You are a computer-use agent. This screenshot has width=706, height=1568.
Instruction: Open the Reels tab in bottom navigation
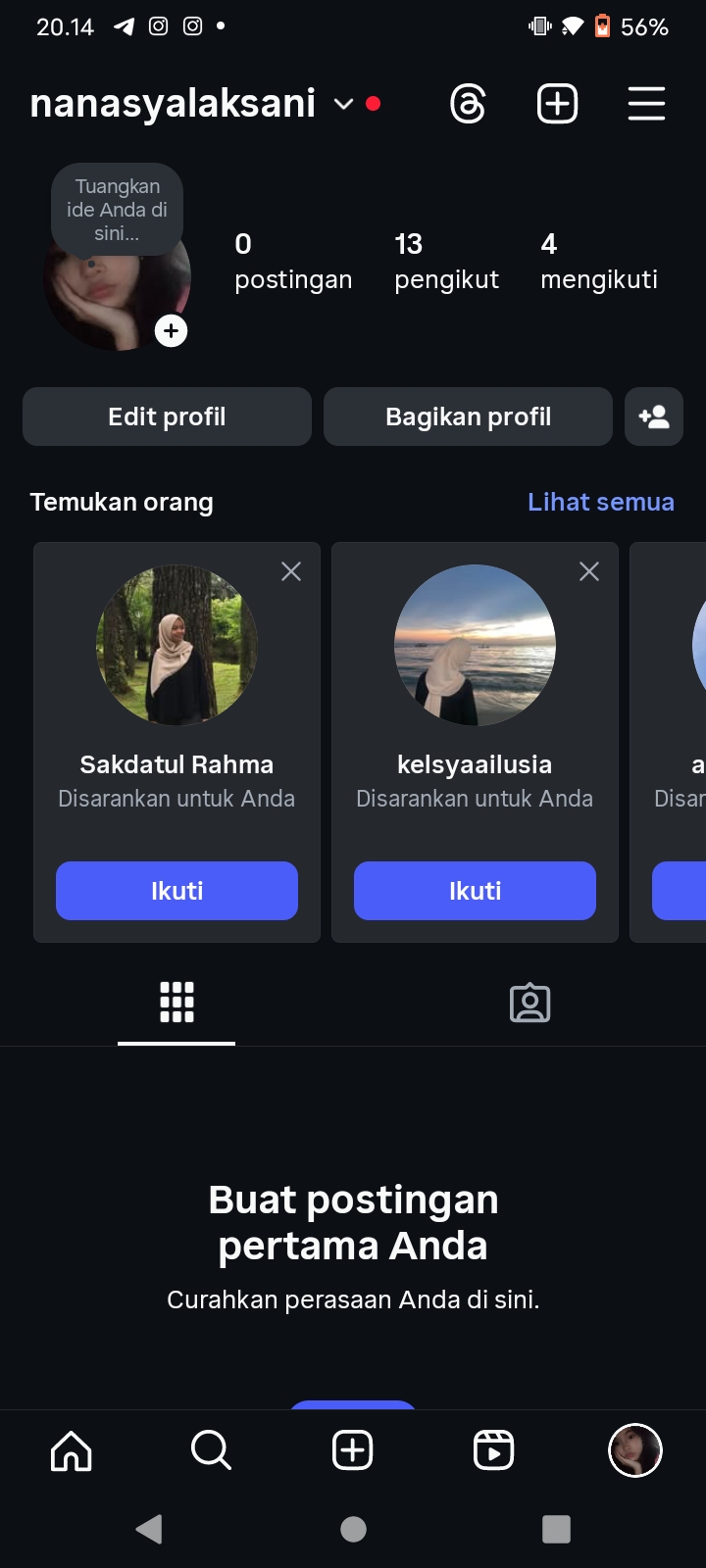click(493, 1450)
